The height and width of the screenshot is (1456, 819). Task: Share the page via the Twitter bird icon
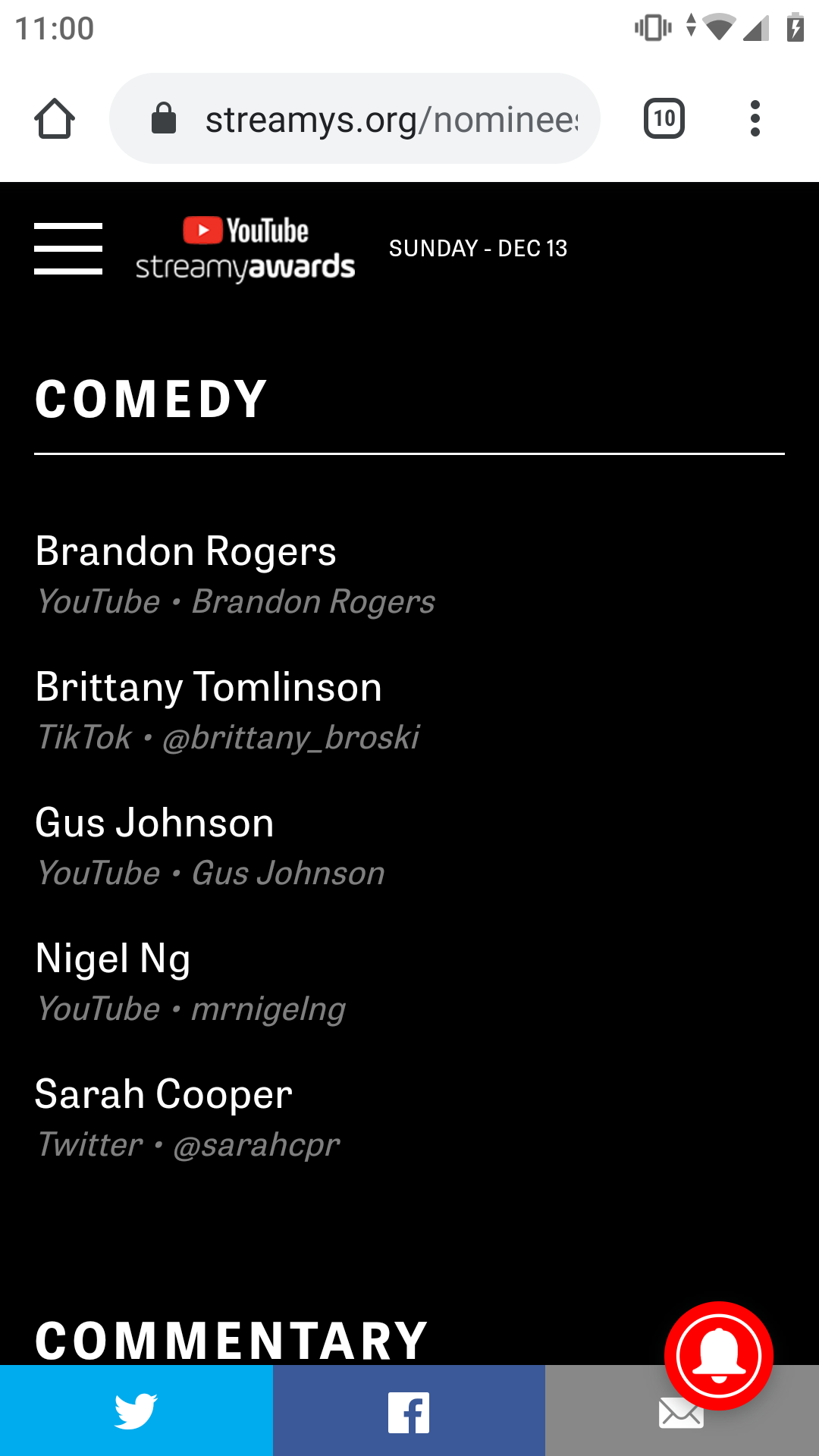(135, 1410)
